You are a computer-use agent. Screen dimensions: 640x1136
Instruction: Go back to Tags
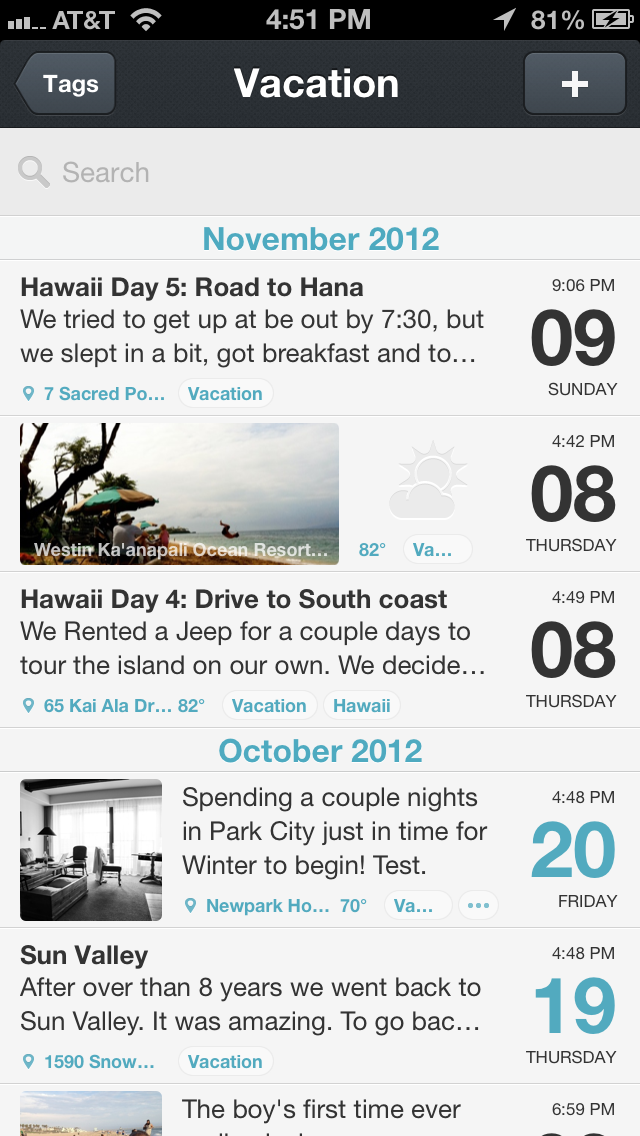[66, 84]
